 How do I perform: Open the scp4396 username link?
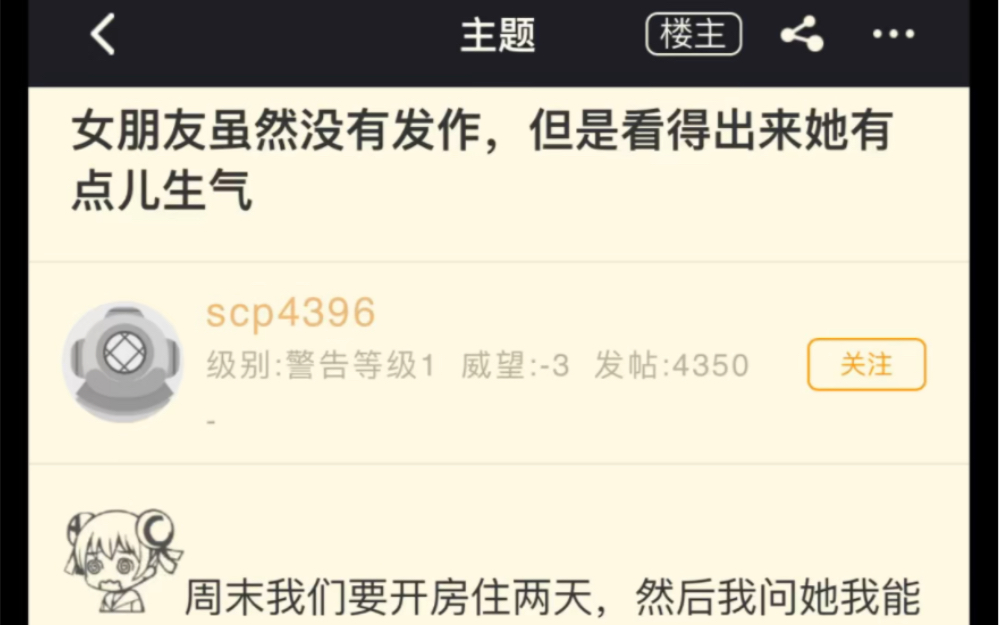[291, 313]
